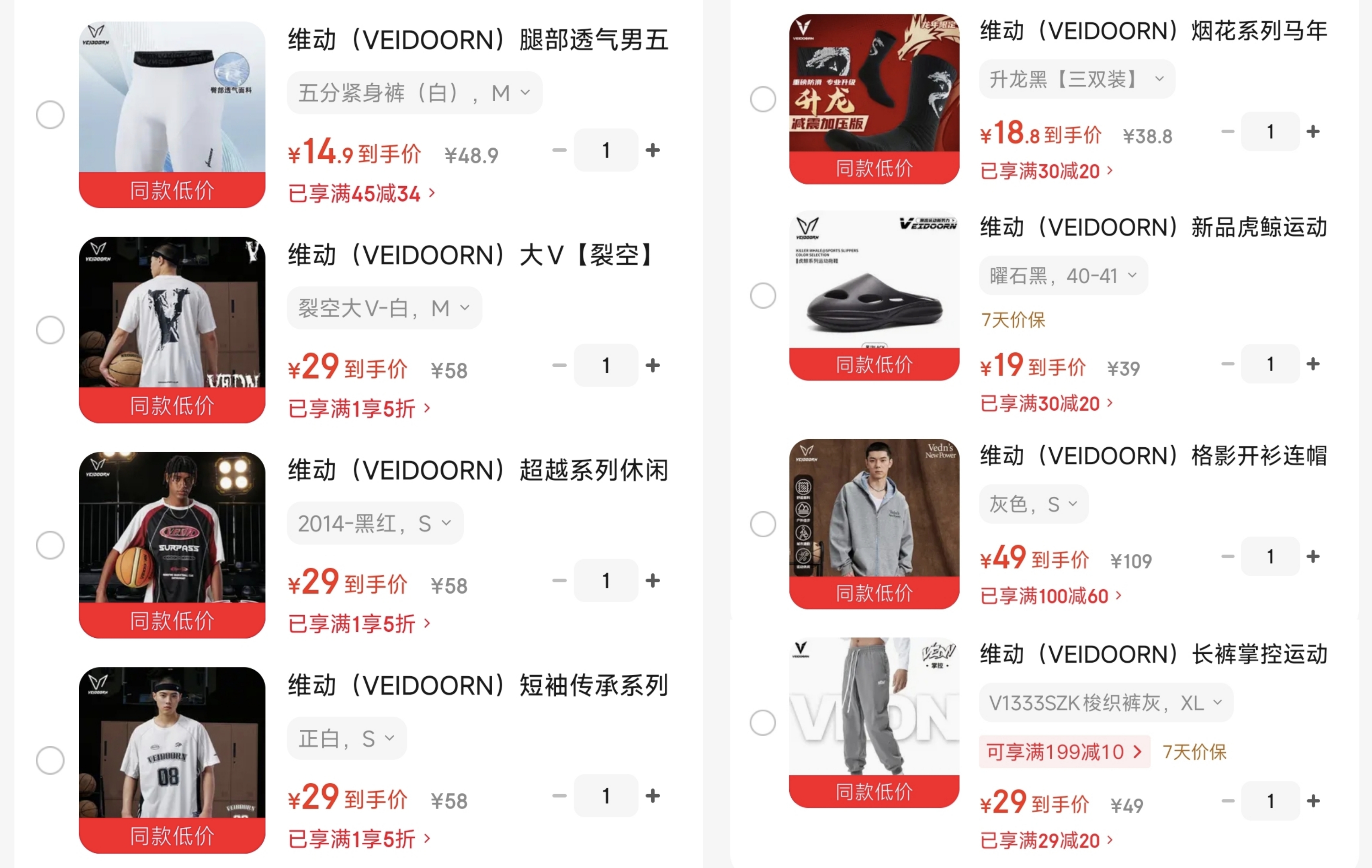Increase quantity of 长裤掌控运动 pants

pos(1313,801)
